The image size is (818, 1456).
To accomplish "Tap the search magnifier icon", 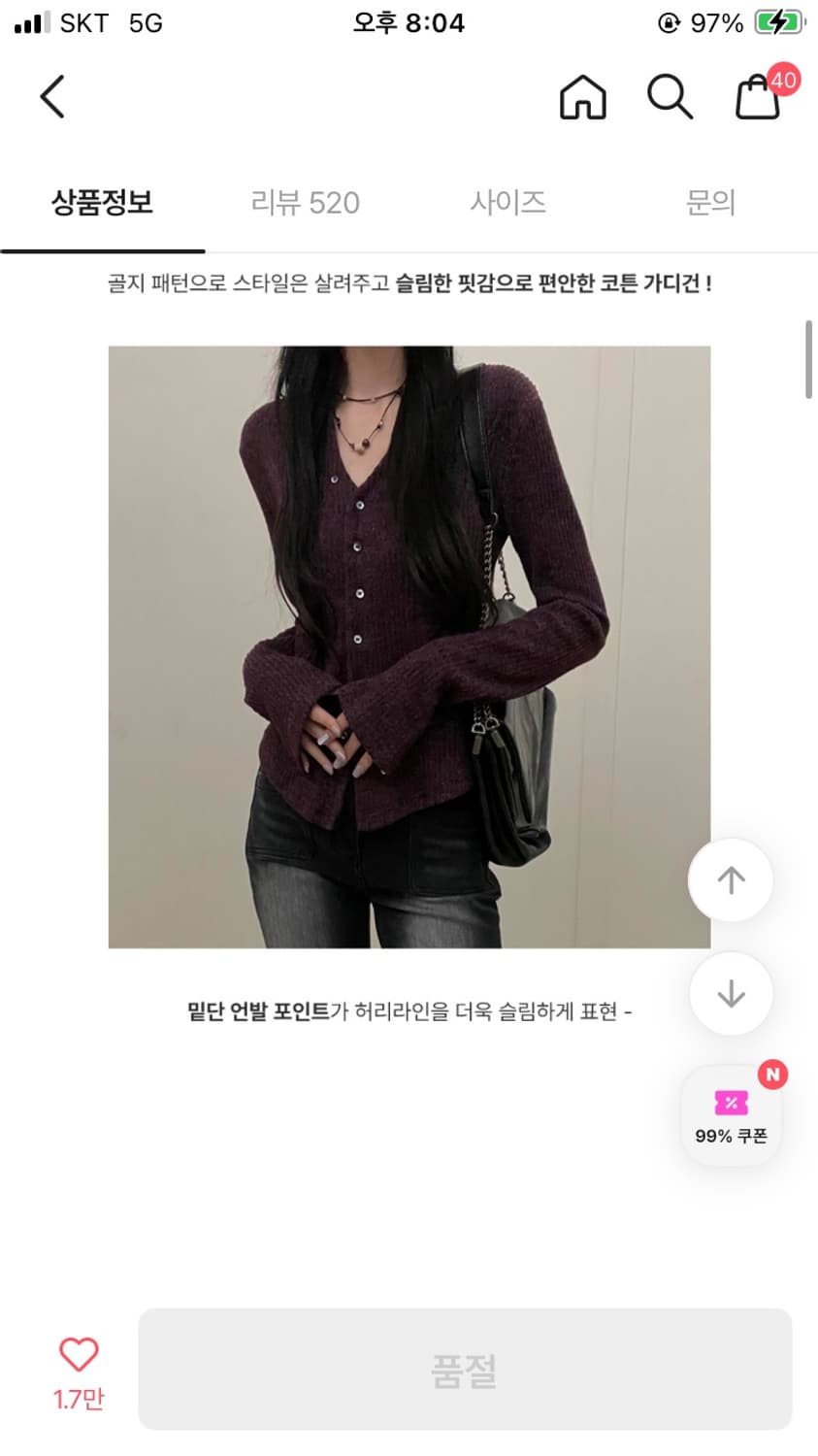I will click(670, 97).
